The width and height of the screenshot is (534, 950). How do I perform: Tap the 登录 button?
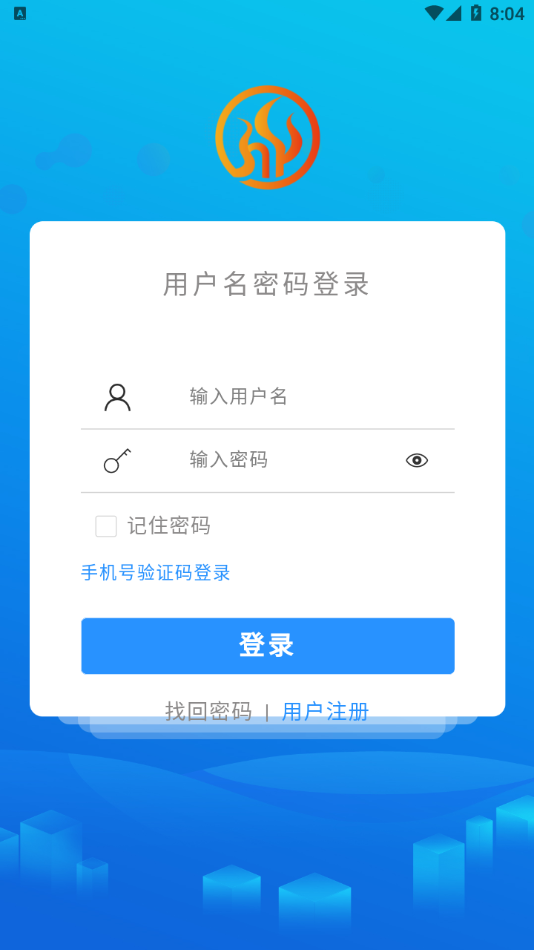(x=268, y=646)
